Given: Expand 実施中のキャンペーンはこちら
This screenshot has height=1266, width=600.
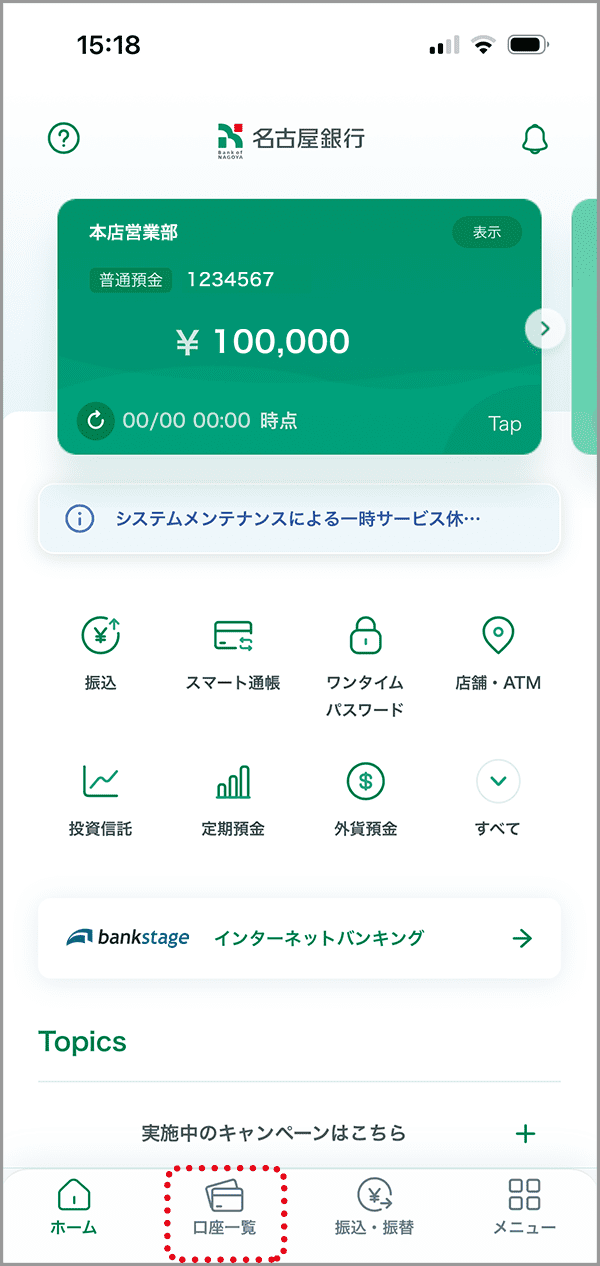Looking at the screenshot, I should (299, 1133).
